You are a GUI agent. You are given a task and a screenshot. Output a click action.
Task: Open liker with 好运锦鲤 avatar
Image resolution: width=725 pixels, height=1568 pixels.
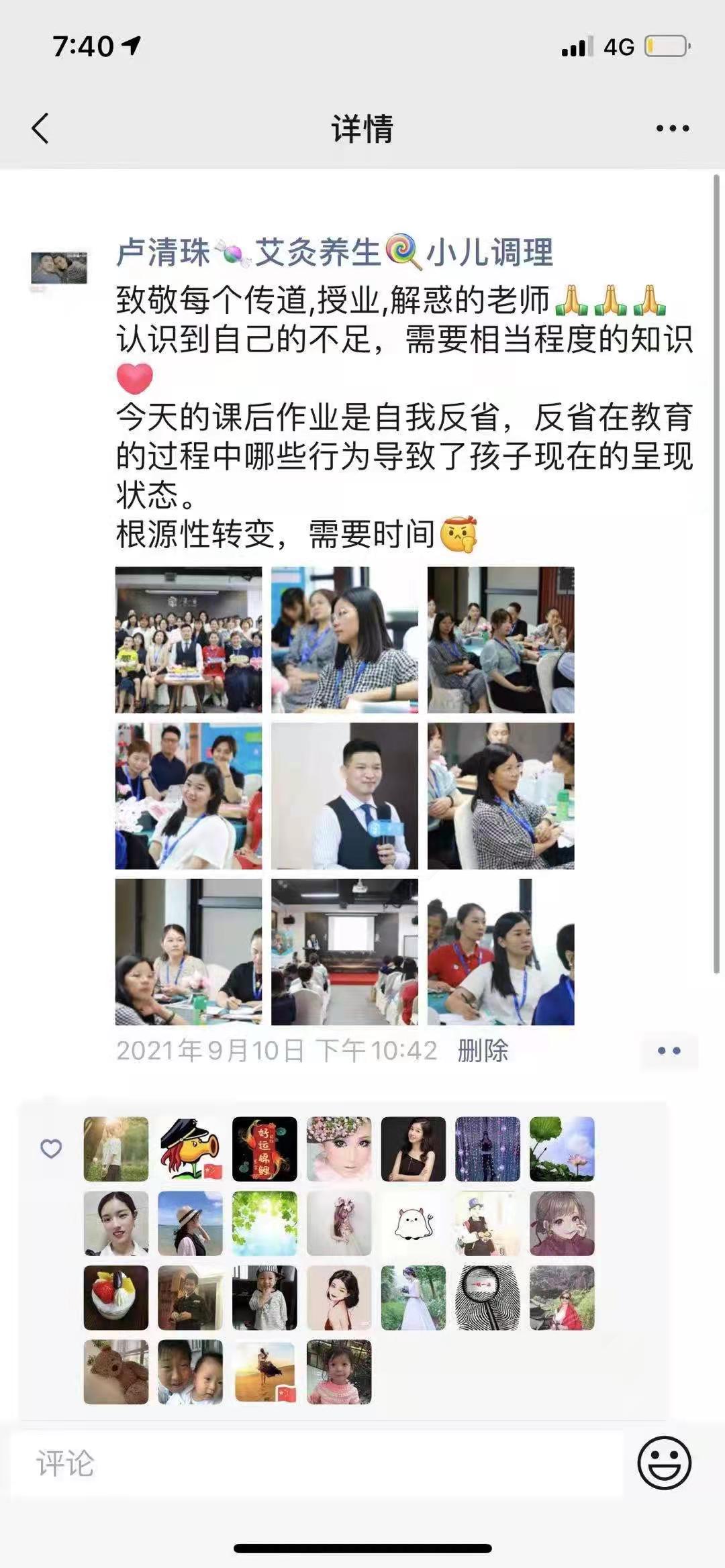point(264,1149)
